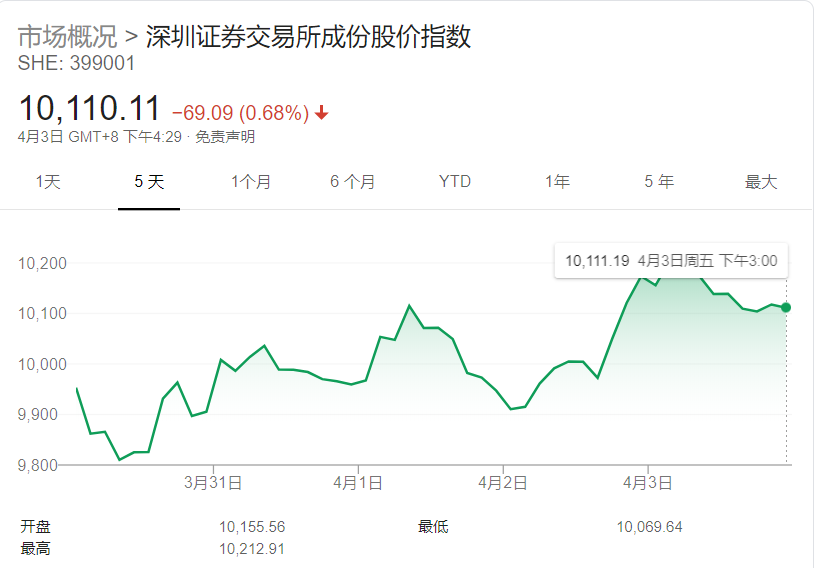The height and width of the screenshot is (568, 818).
Task: Show the 最大 full history chart
Action: [x=761, y=182]
